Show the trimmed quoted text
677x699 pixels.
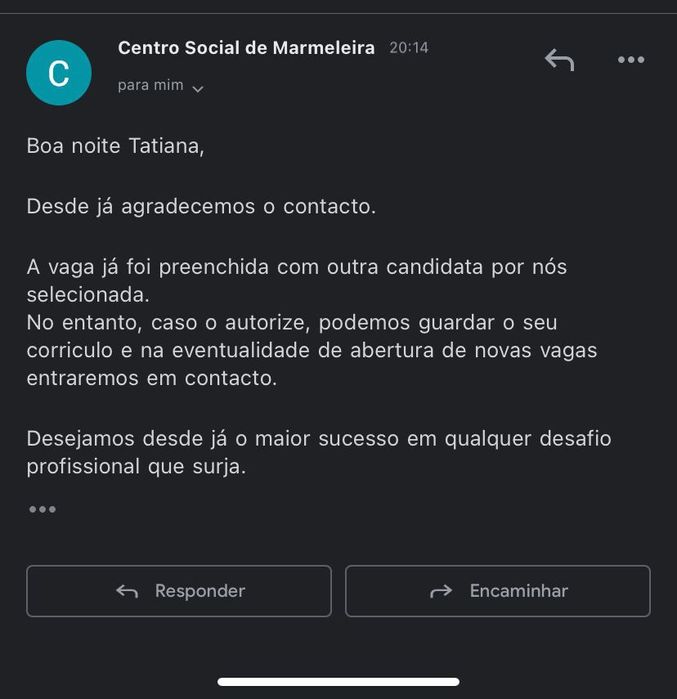[42, 510]
